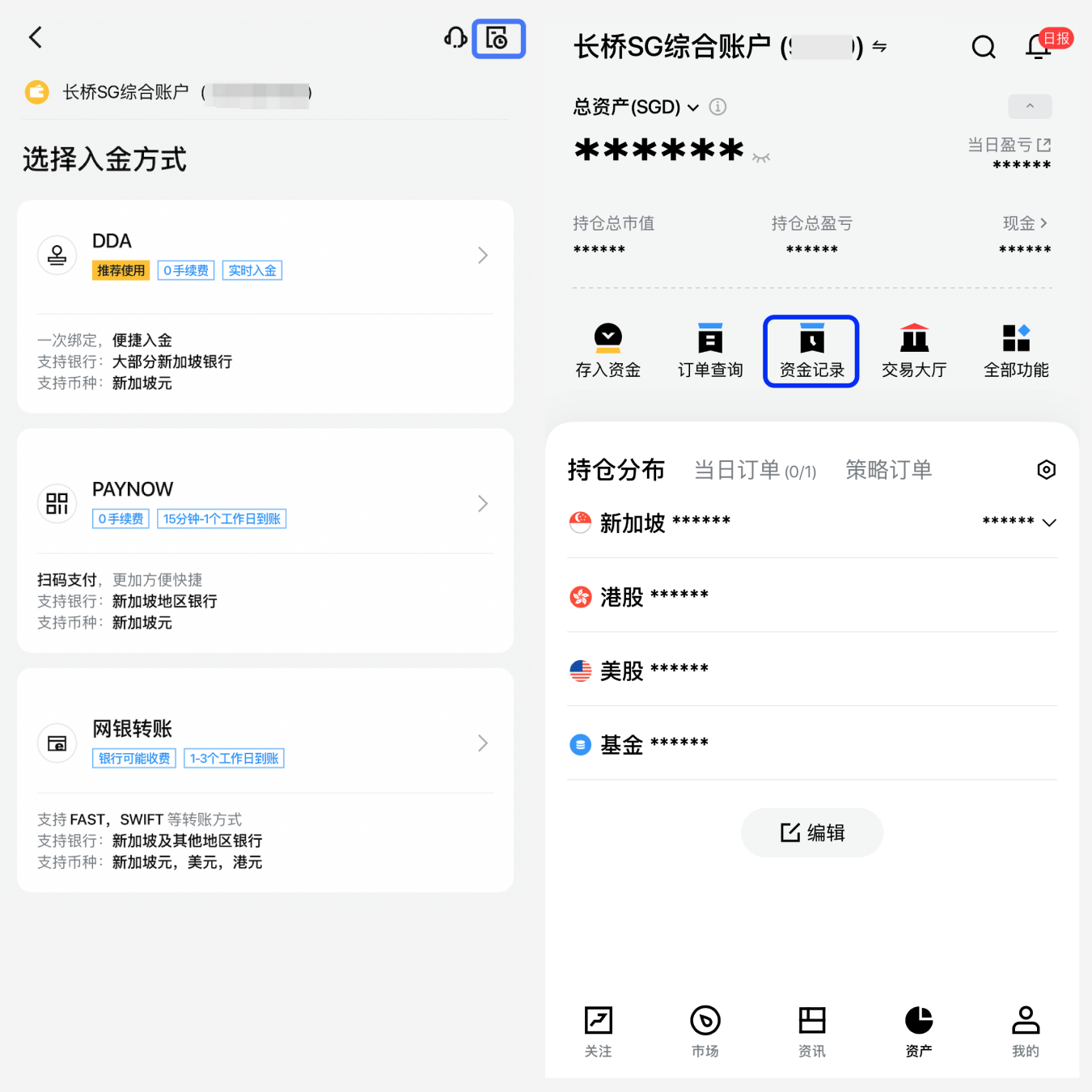The image size is (1092, 1092).
Task: Open 资金记录 fund records
Action: tap(811, 351)
